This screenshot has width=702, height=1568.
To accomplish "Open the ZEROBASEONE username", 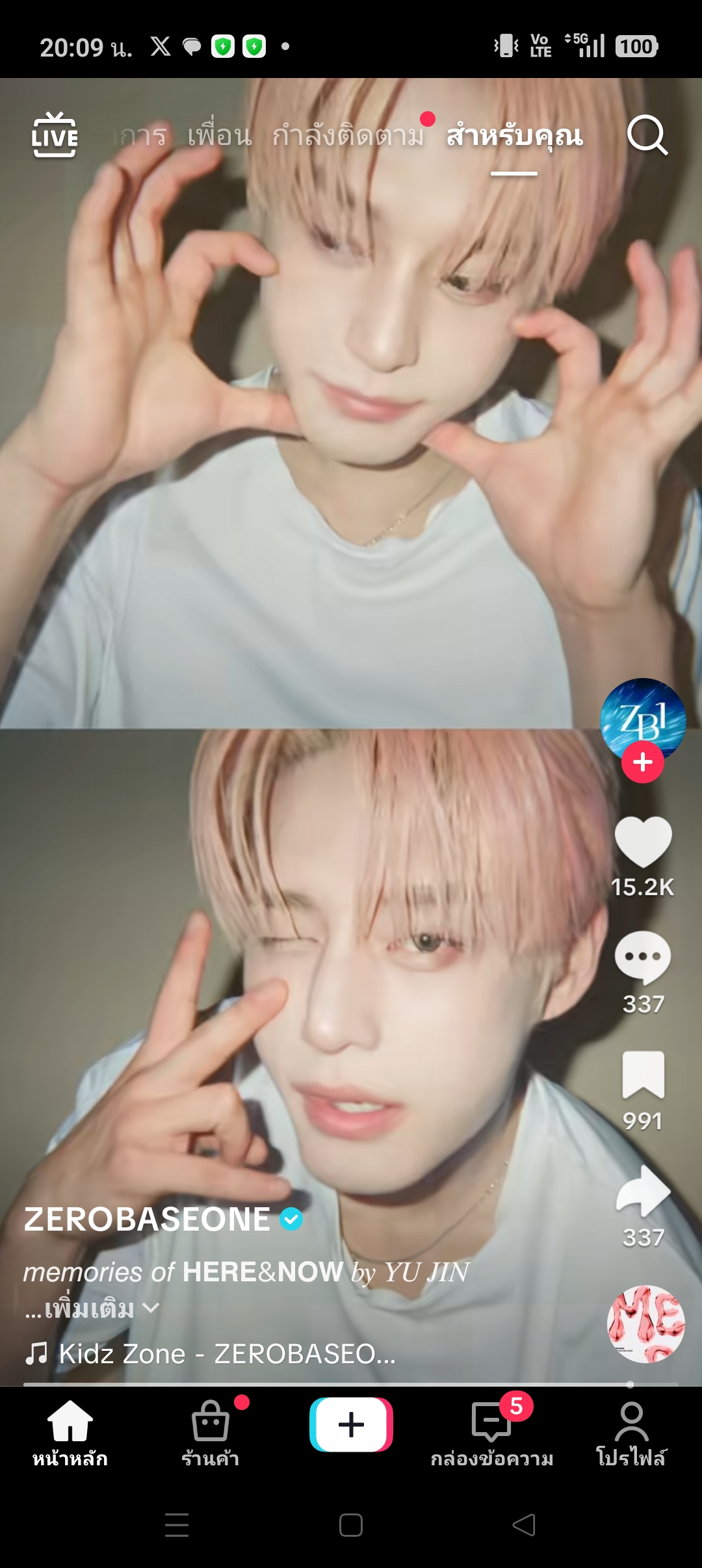I will click(147, 1220).
